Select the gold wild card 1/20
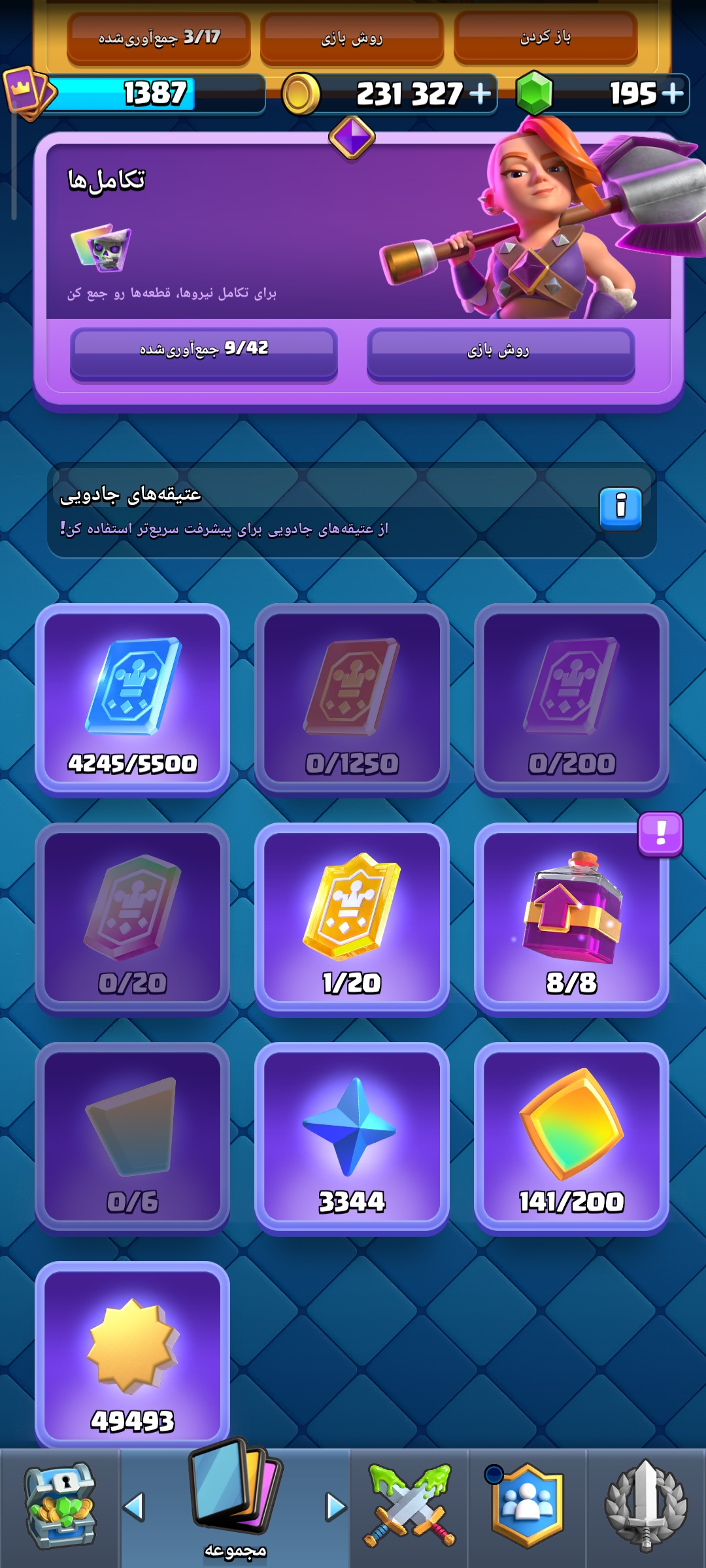706x1568 pixels. tap(352, 918)
